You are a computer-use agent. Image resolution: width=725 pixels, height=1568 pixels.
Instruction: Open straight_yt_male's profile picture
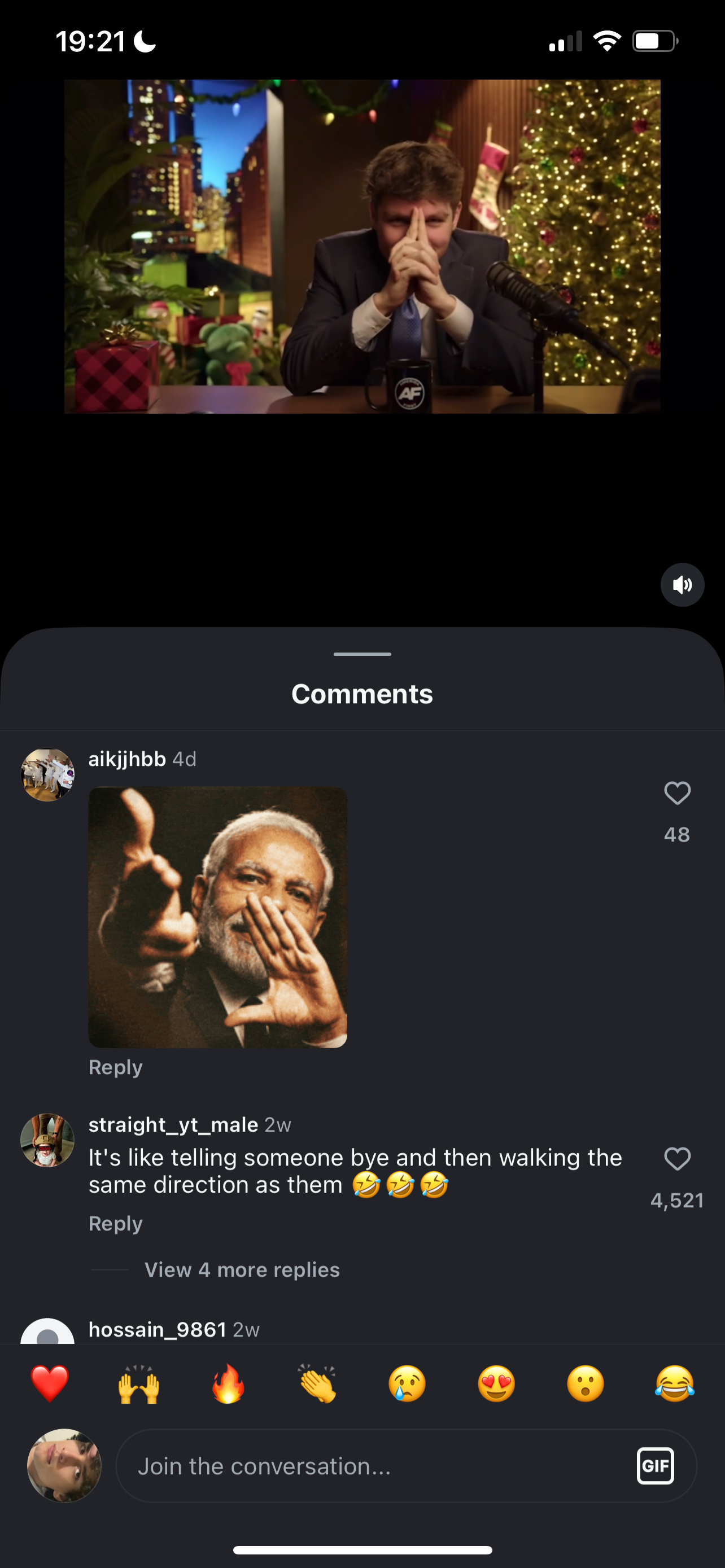(x=47, y=1140)
